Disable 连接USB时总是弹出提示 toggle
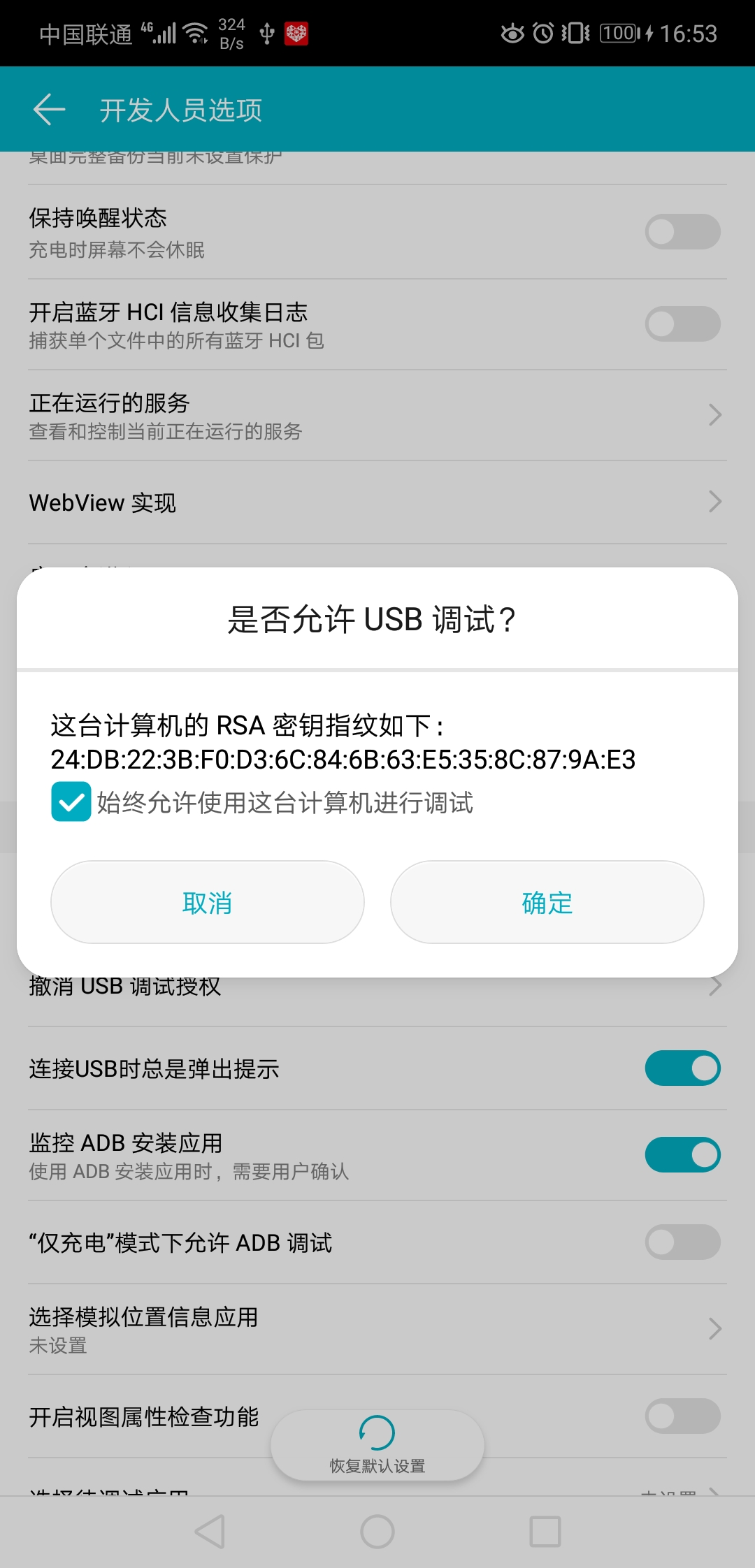 click(x=682, y=1068)
